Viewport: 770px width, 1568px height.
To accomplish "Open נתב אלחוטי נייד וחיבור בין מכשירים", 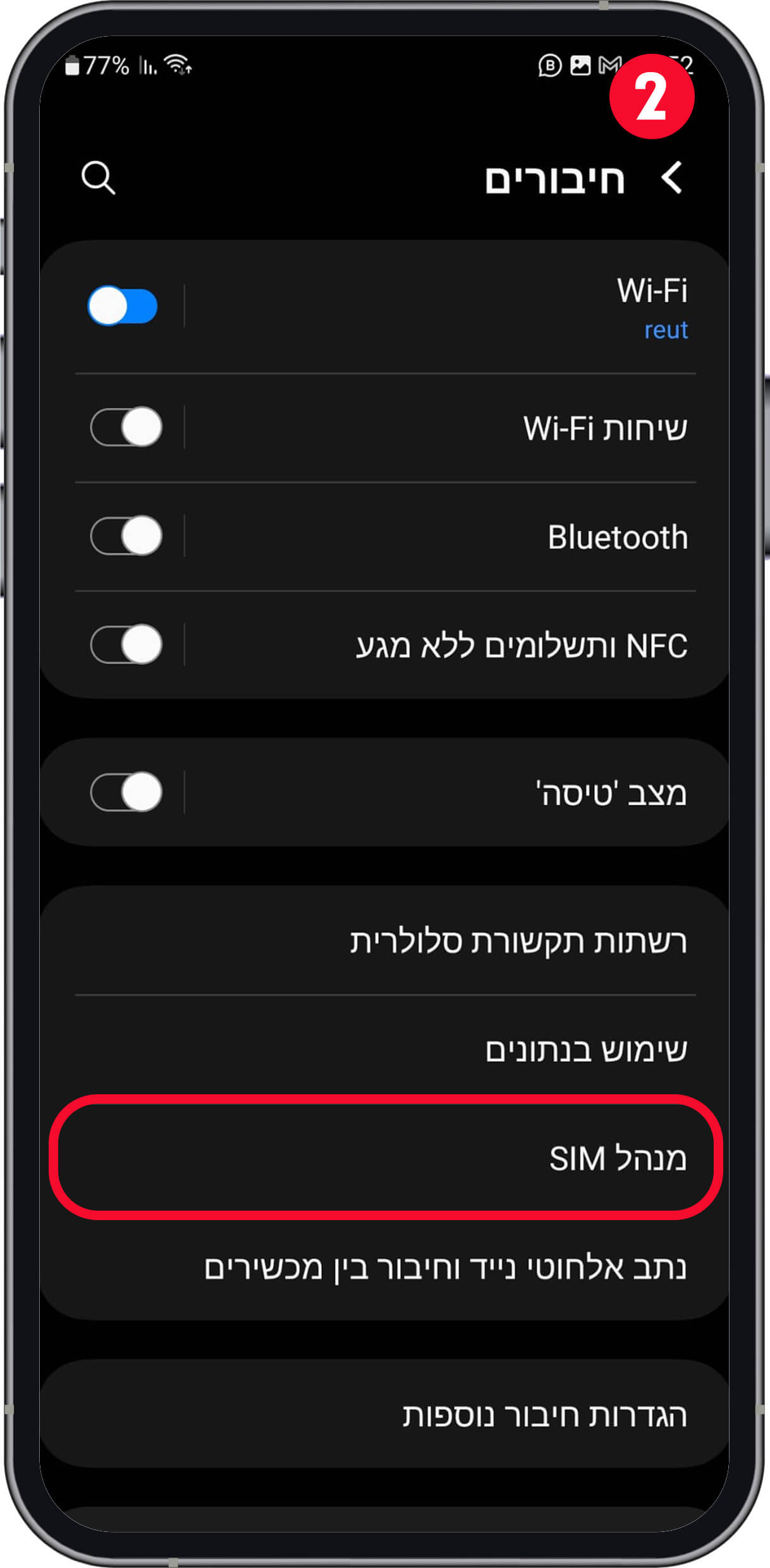I will 443,1268.
